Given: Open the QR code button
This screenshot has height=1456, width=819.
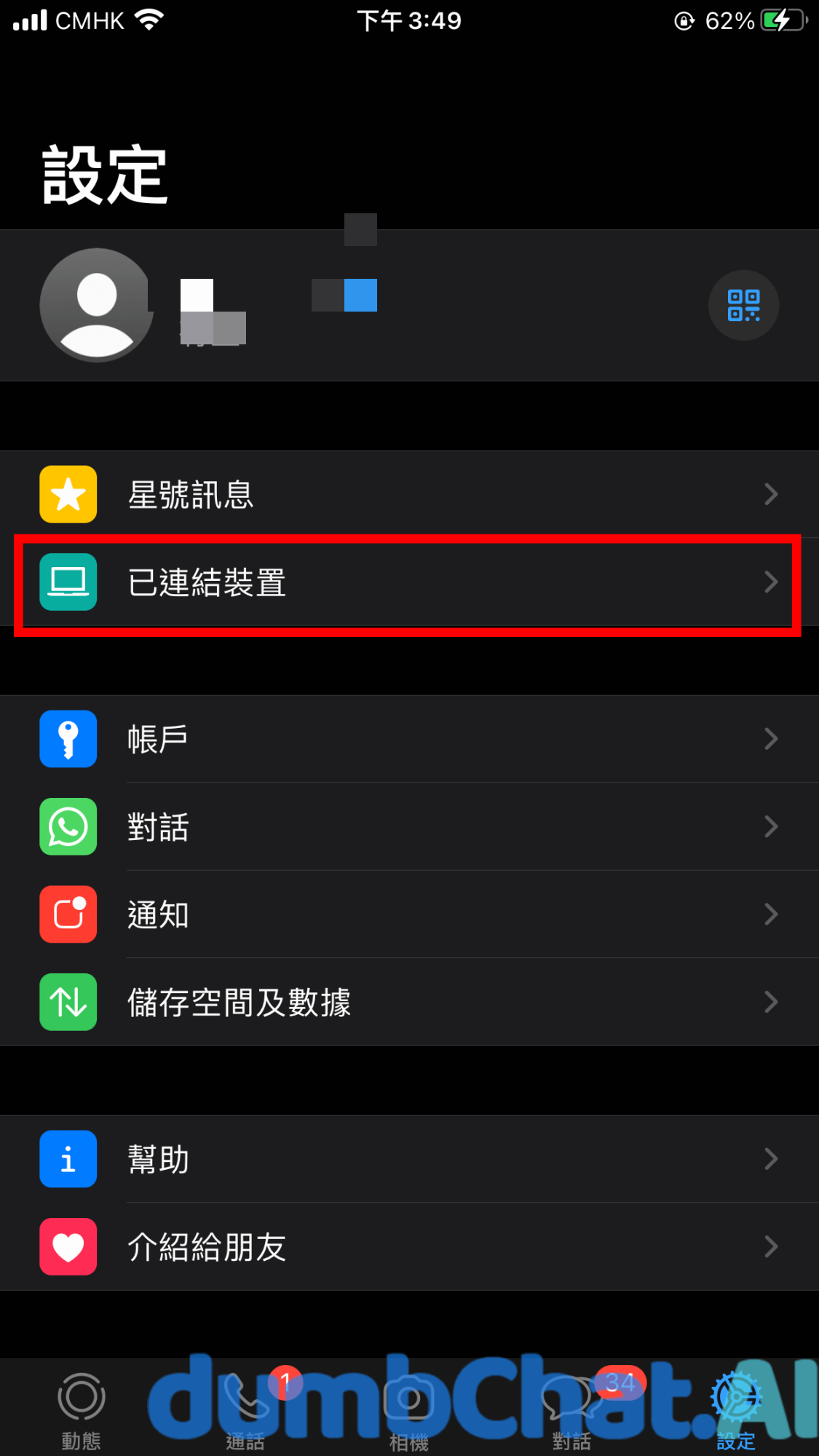Looking at the screenshot, I should [x=743, y=305].
